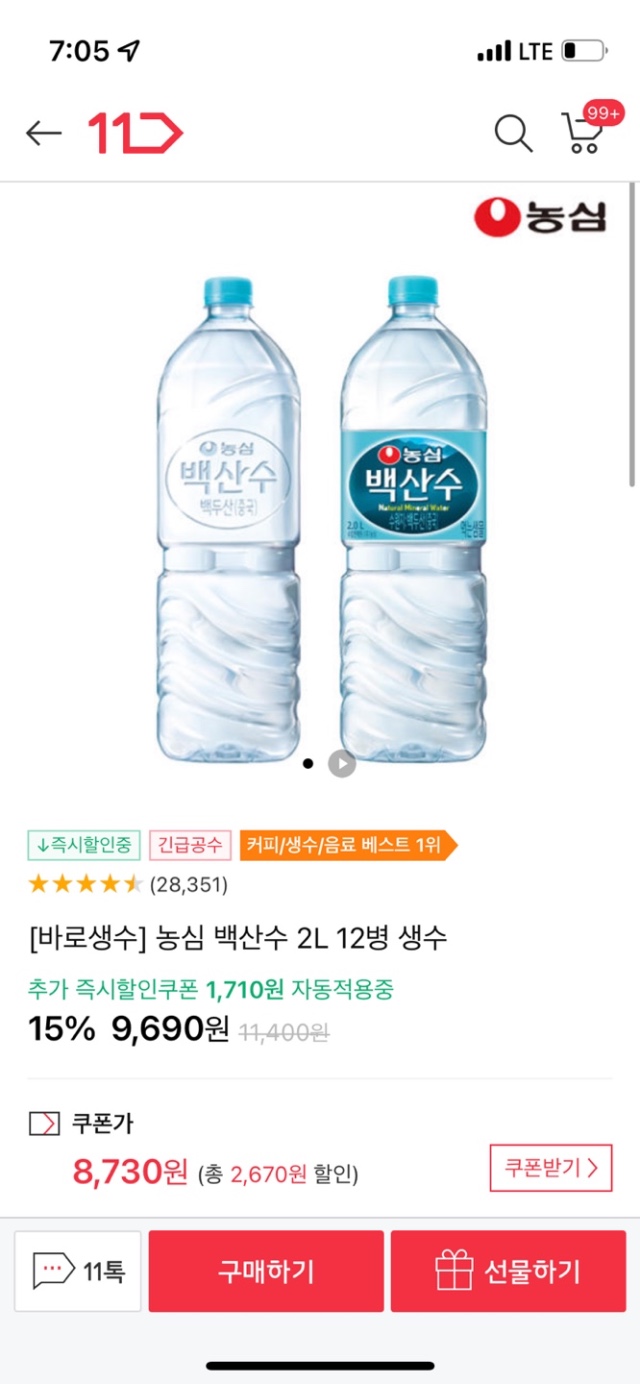Open 11톡 chat
Image resolution: width=640 pixels, height=1384 pixels.
[x=78, y=1271]
